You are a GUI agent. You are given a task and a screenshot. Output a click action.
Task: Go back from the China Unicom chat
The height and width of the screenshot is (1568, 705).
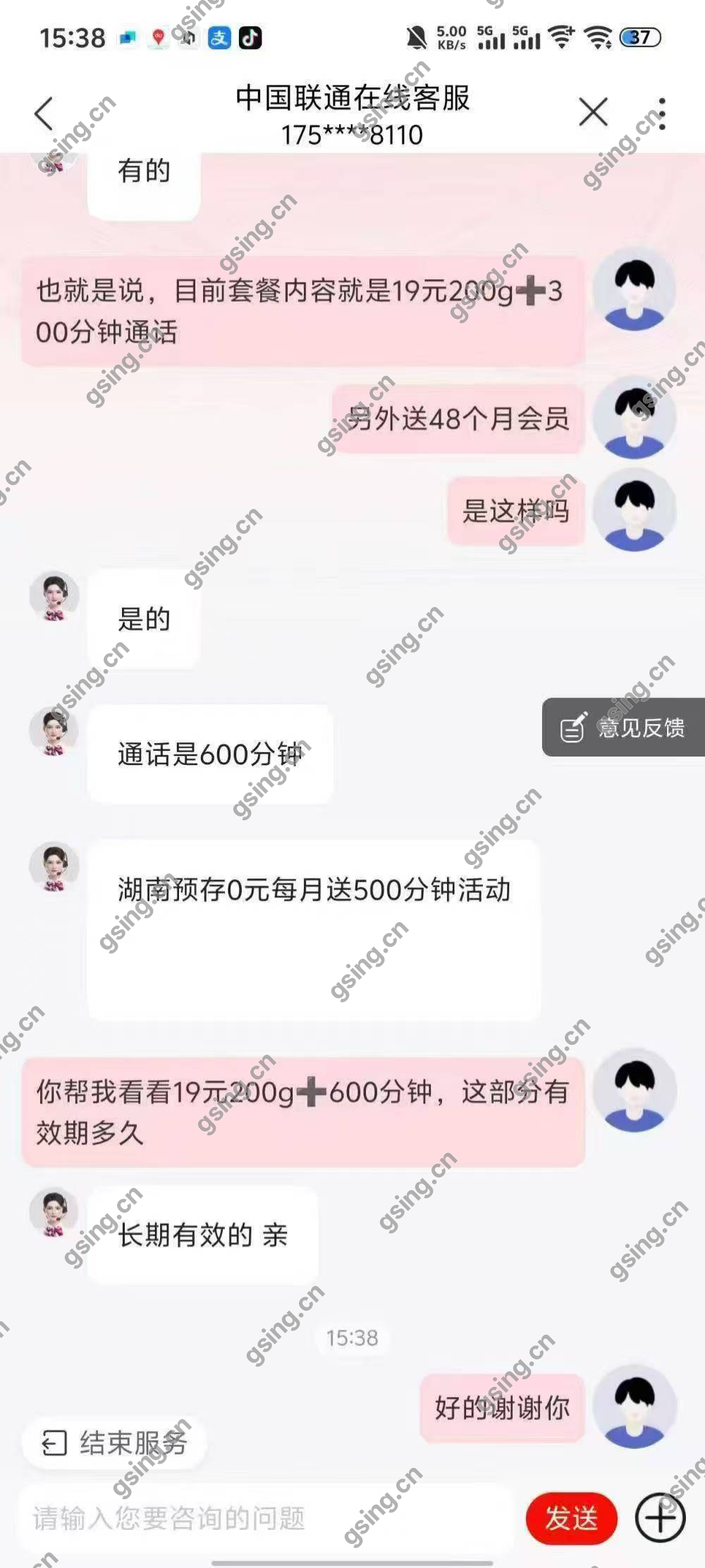pos(44,113)
